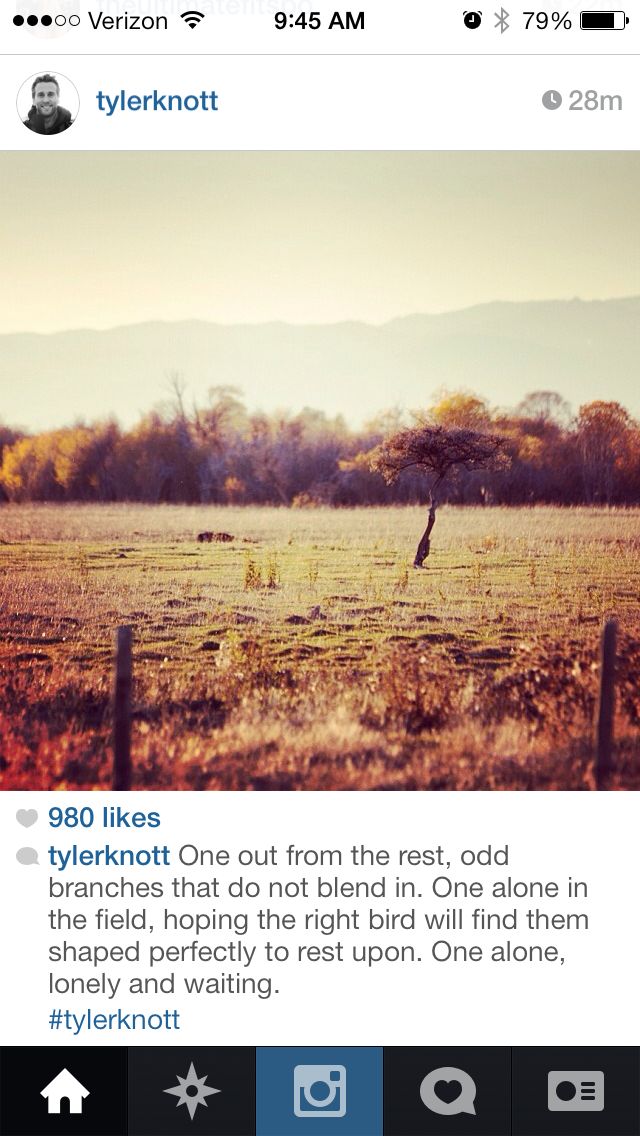View the 980 likes list
640x1136 pixels.
pos(104,818)
